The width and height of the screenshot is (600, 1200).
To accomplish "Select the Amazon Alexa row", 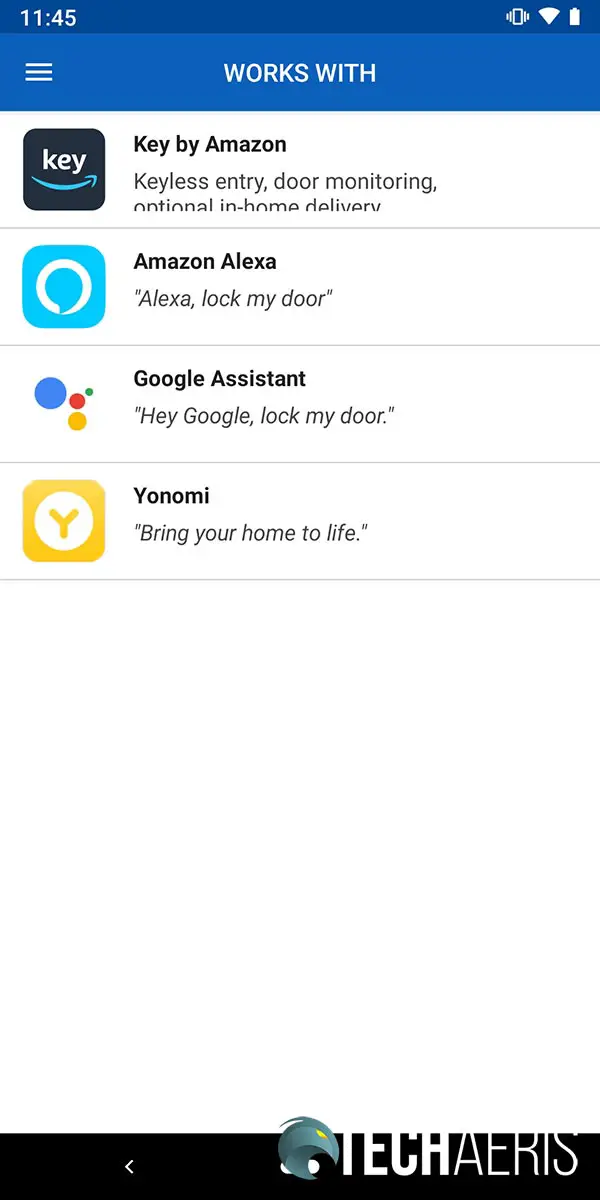I will (x=300, y=287).
